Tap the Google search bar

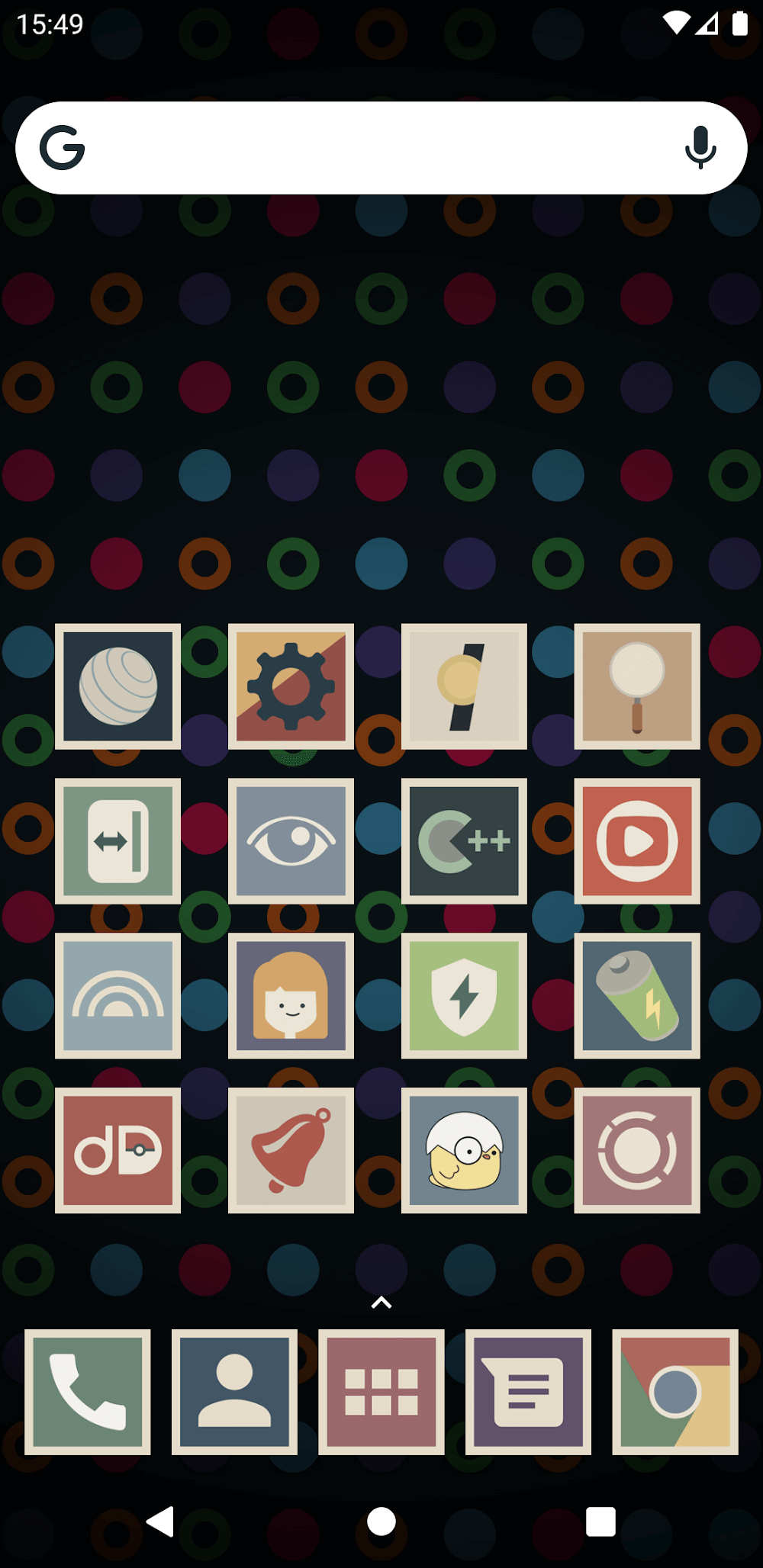366,148
